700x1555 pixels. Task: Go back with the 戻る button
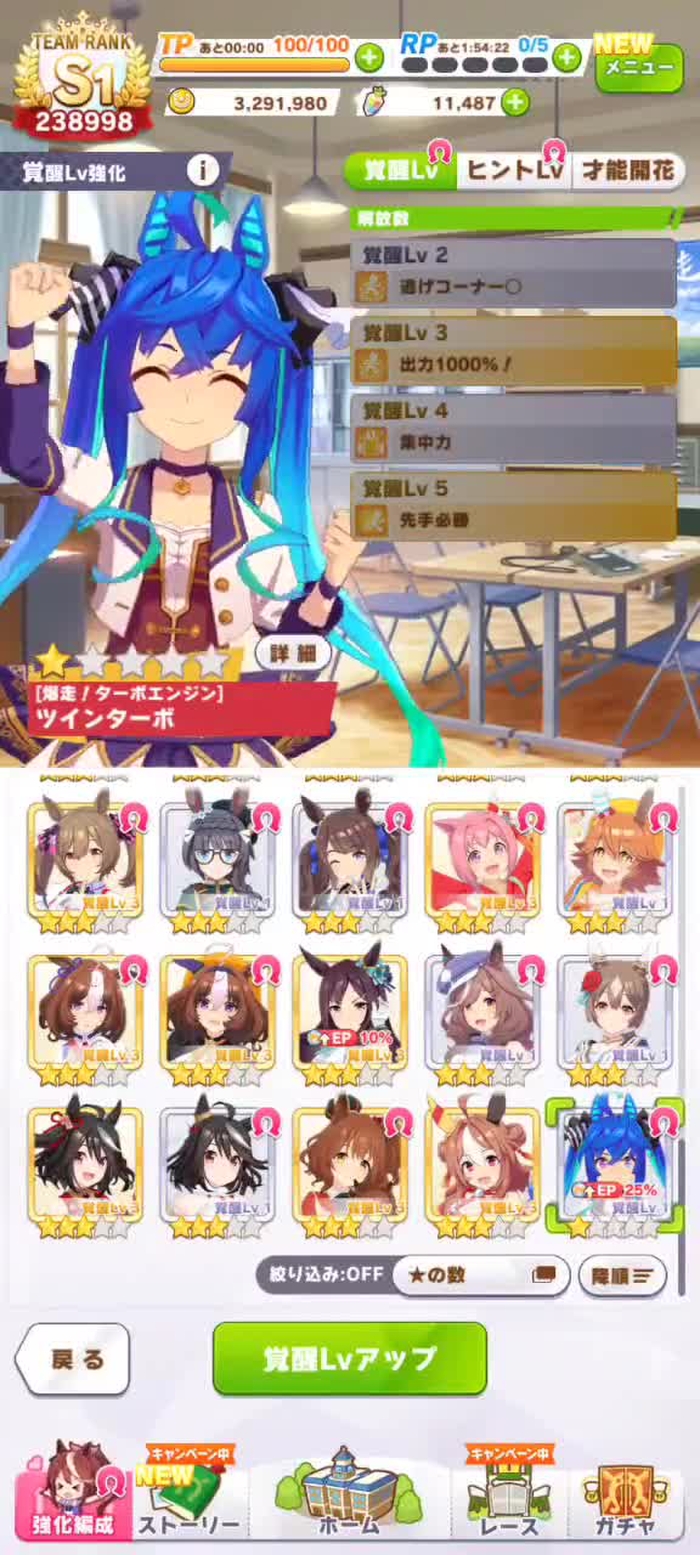(73, 1359)
